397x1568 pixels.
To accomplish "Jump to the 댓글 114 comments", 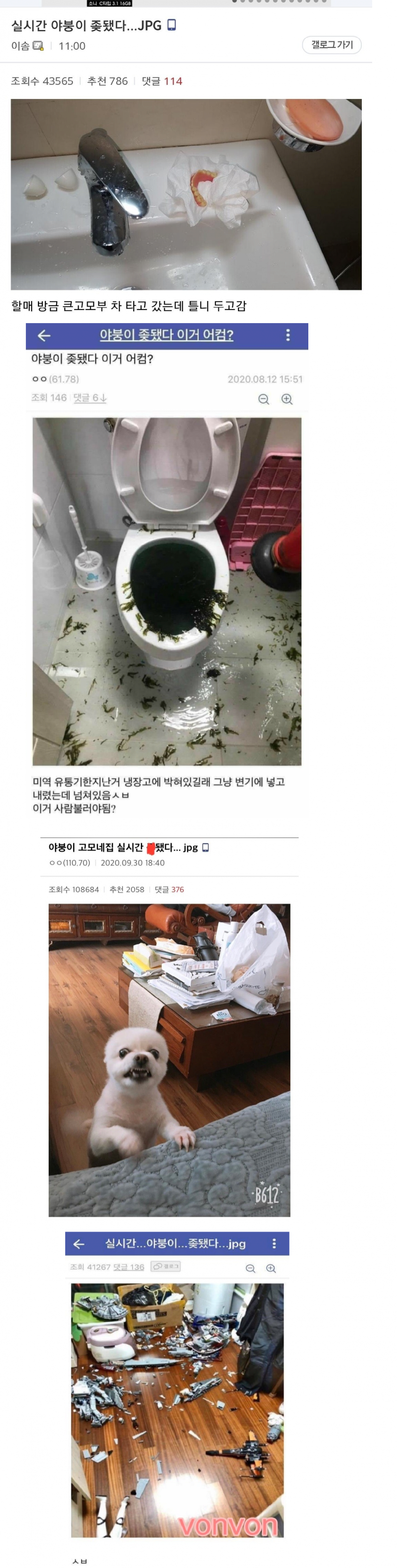I will coord(162,81).
